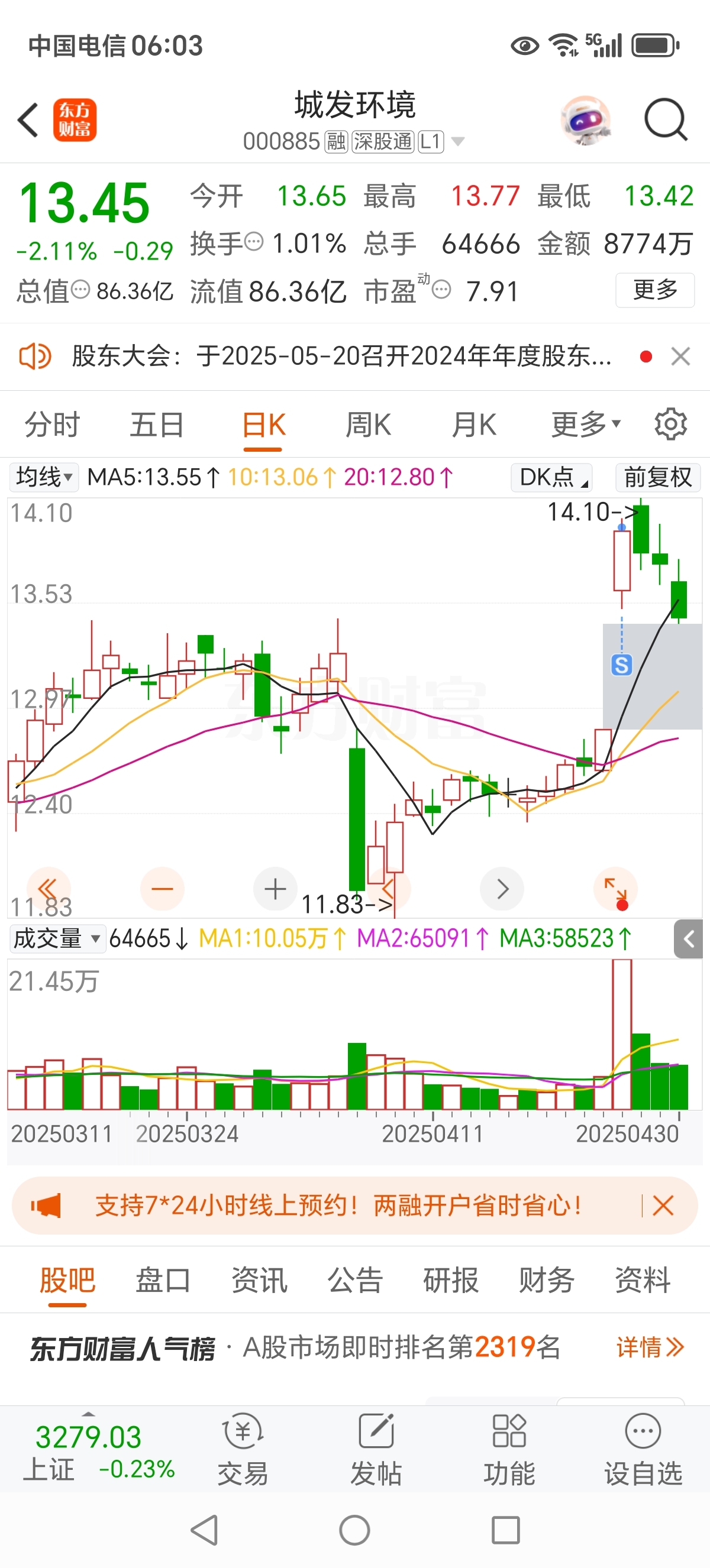710x1568 pixels.
Task: Close the 两融开户 promotion banner
Action: tap(663, 1205)
